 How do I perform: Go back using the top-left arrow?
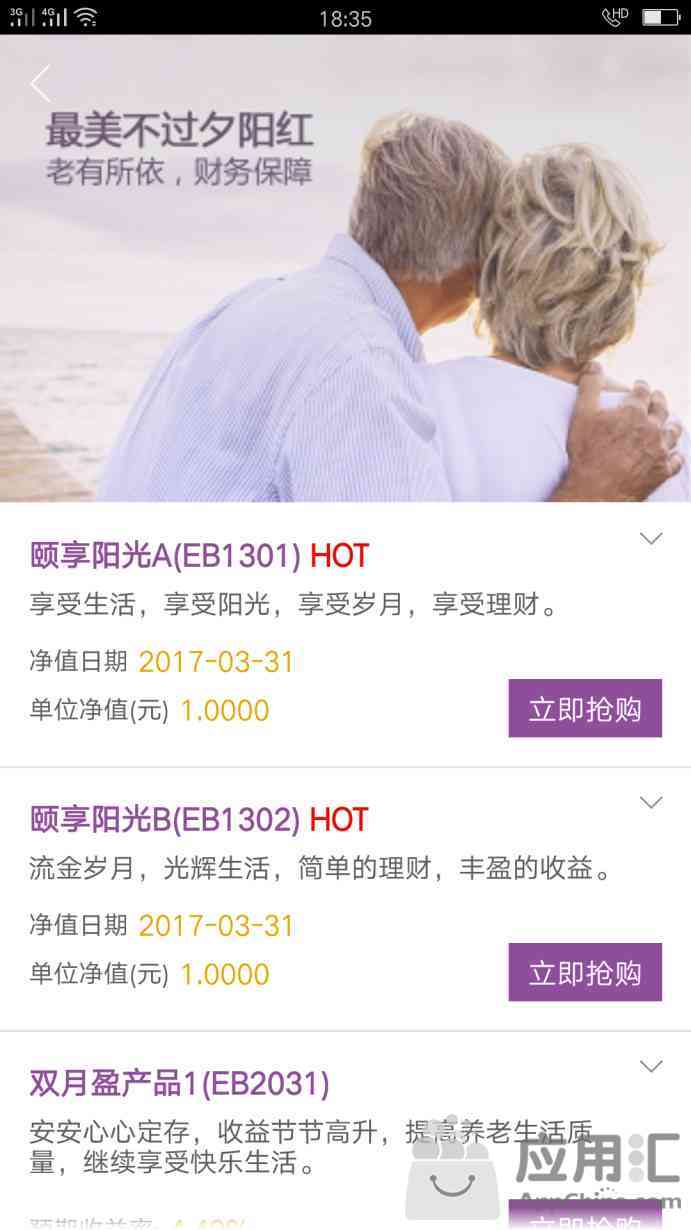click(x=41, y=84)
